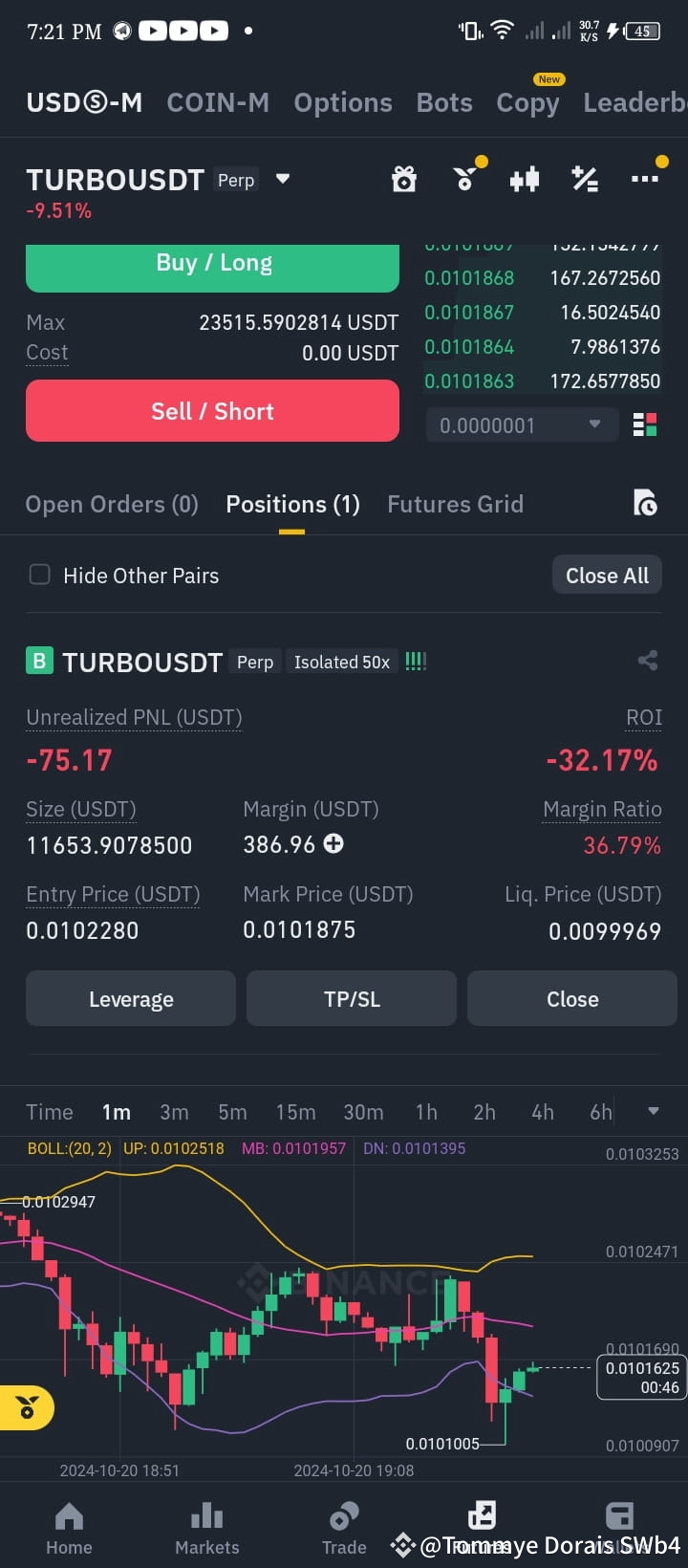Change order book display layout icon
This screenshot has height=1568, width=688.
(648, 424)
